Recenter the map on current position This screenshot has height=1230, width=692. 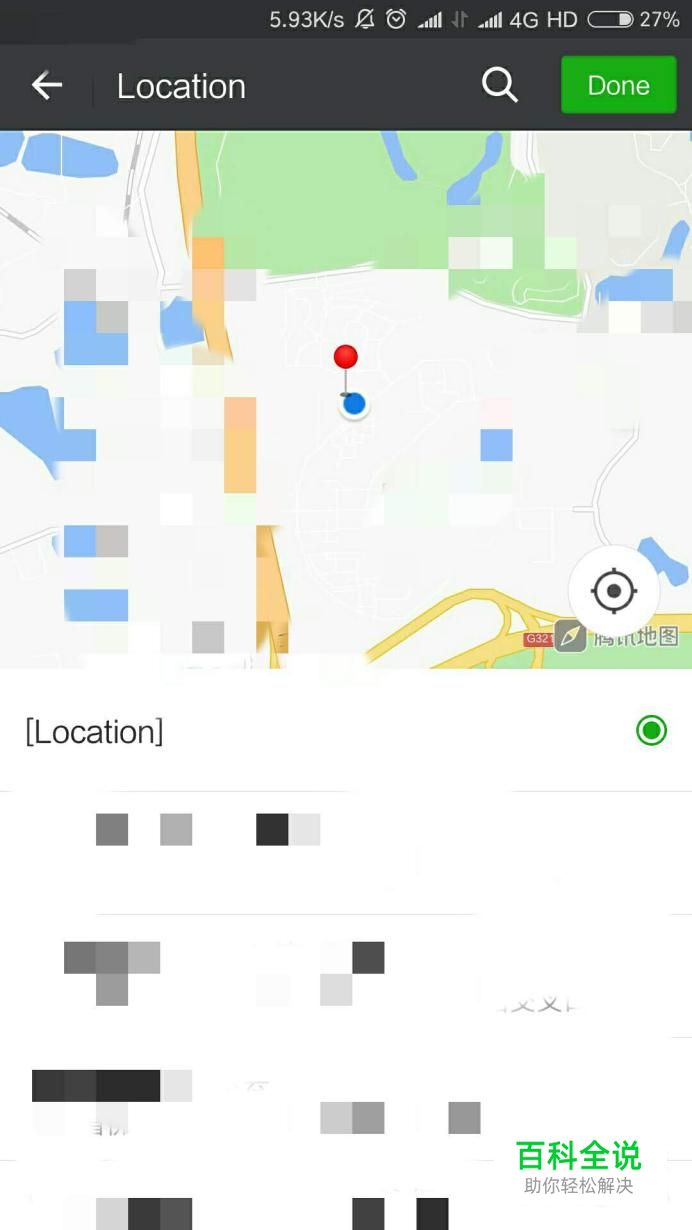[614, 591]
